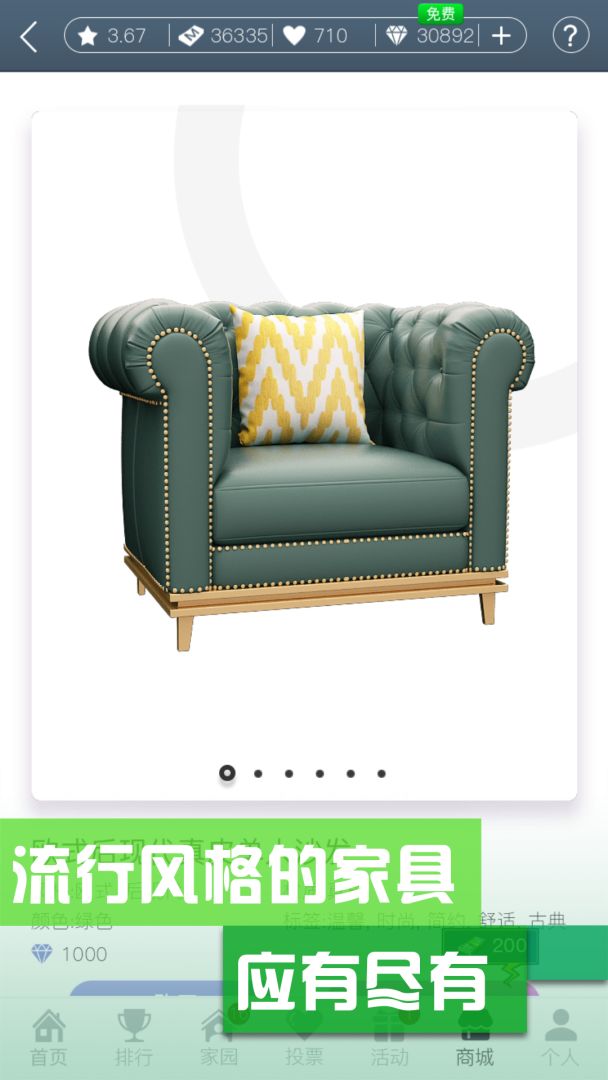Jump to the second sofa image dot
The image size is (608, 1080).
pos(258,773)
